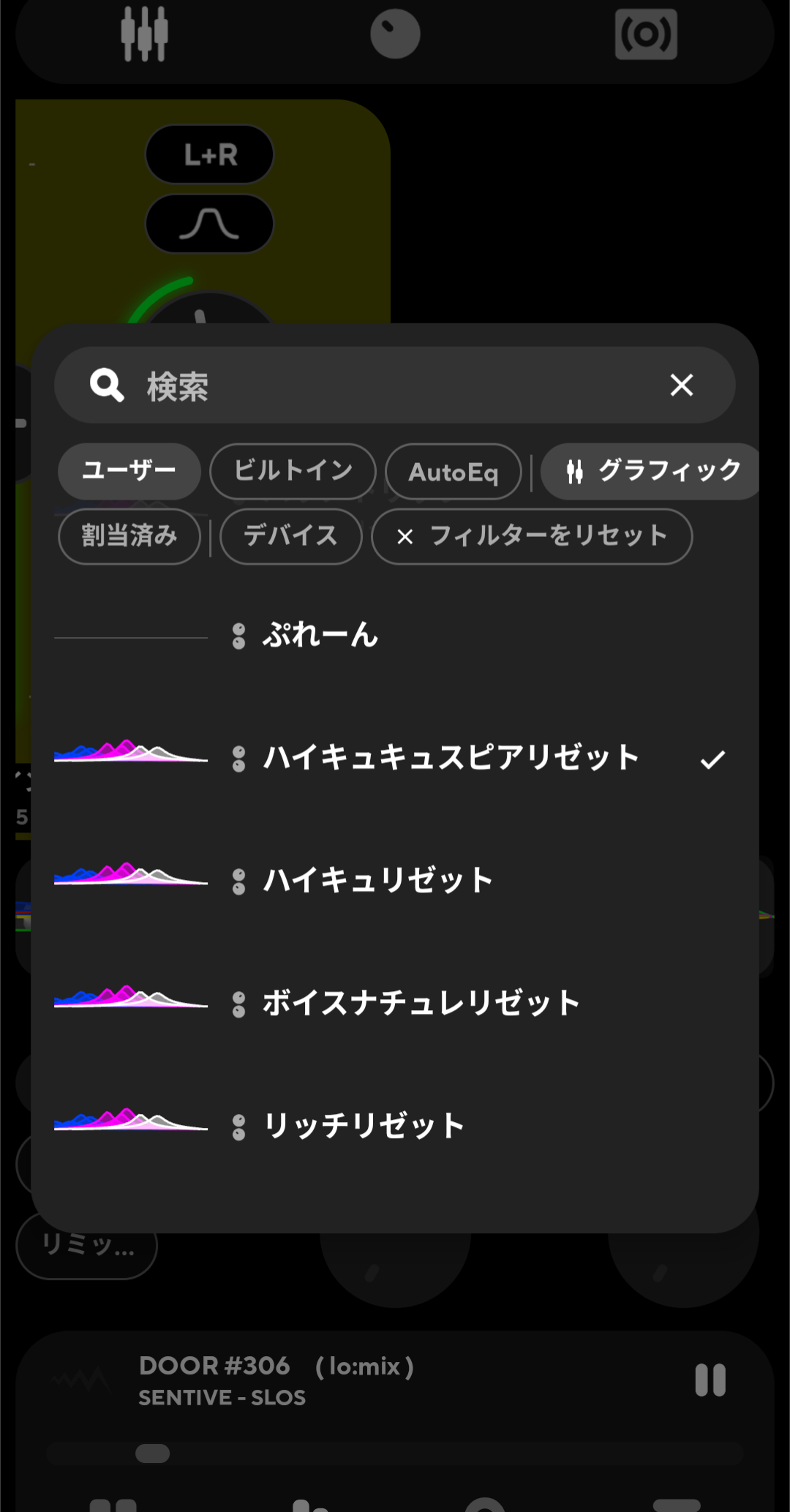Image resolution: width=790 pixels, height=1512 pixels.
Task: Toggle the デバイス filter chip
Action: click(290, 536)
